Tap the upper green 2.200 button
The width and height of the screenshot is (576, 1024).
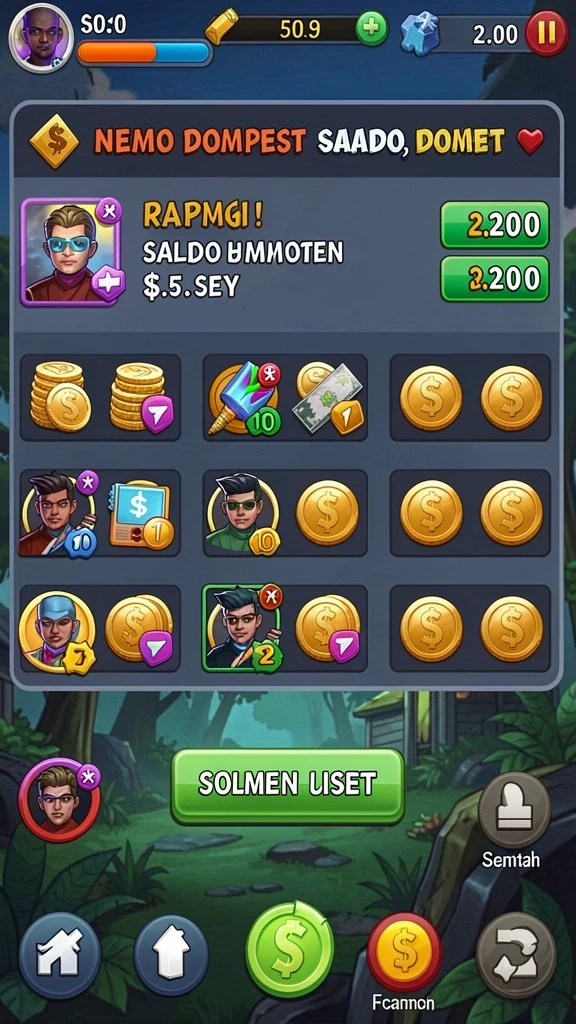pyautogui.click(x=495, y=225)
